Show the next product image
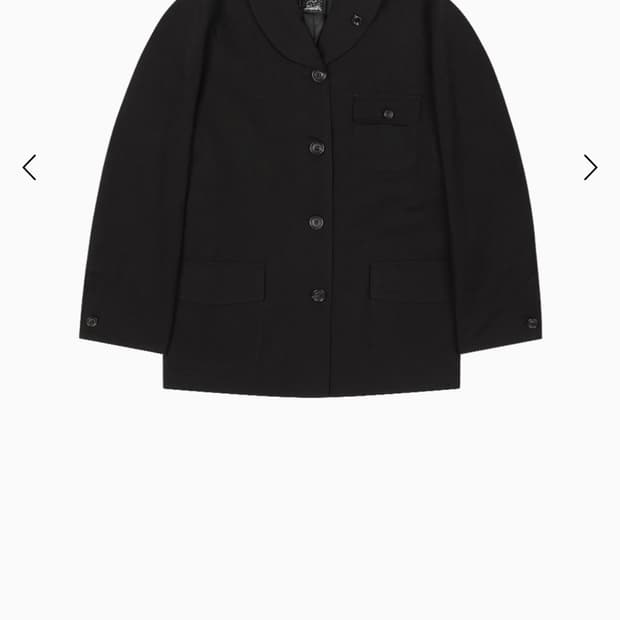The width and height of the screenshot is (620, 620). click(x=590, y=167)
